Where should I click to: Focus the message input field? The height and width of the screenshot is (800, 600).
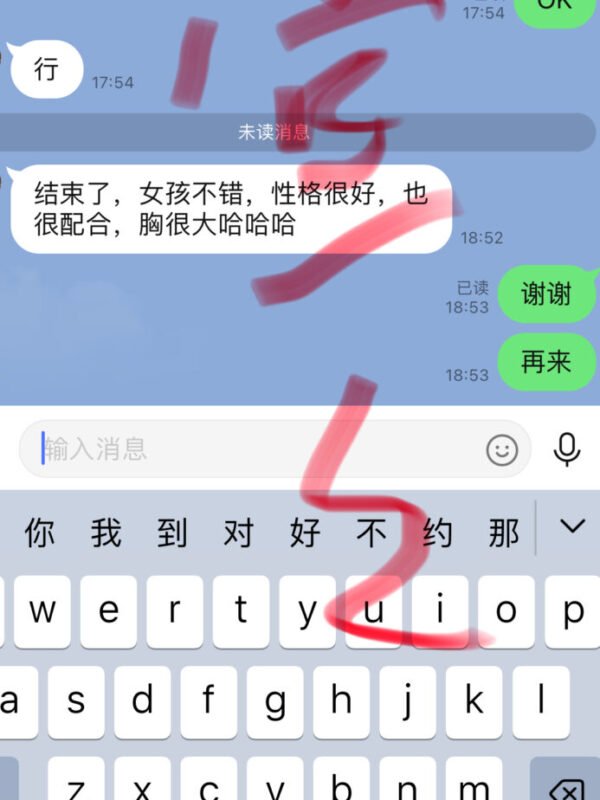point(250,449)
